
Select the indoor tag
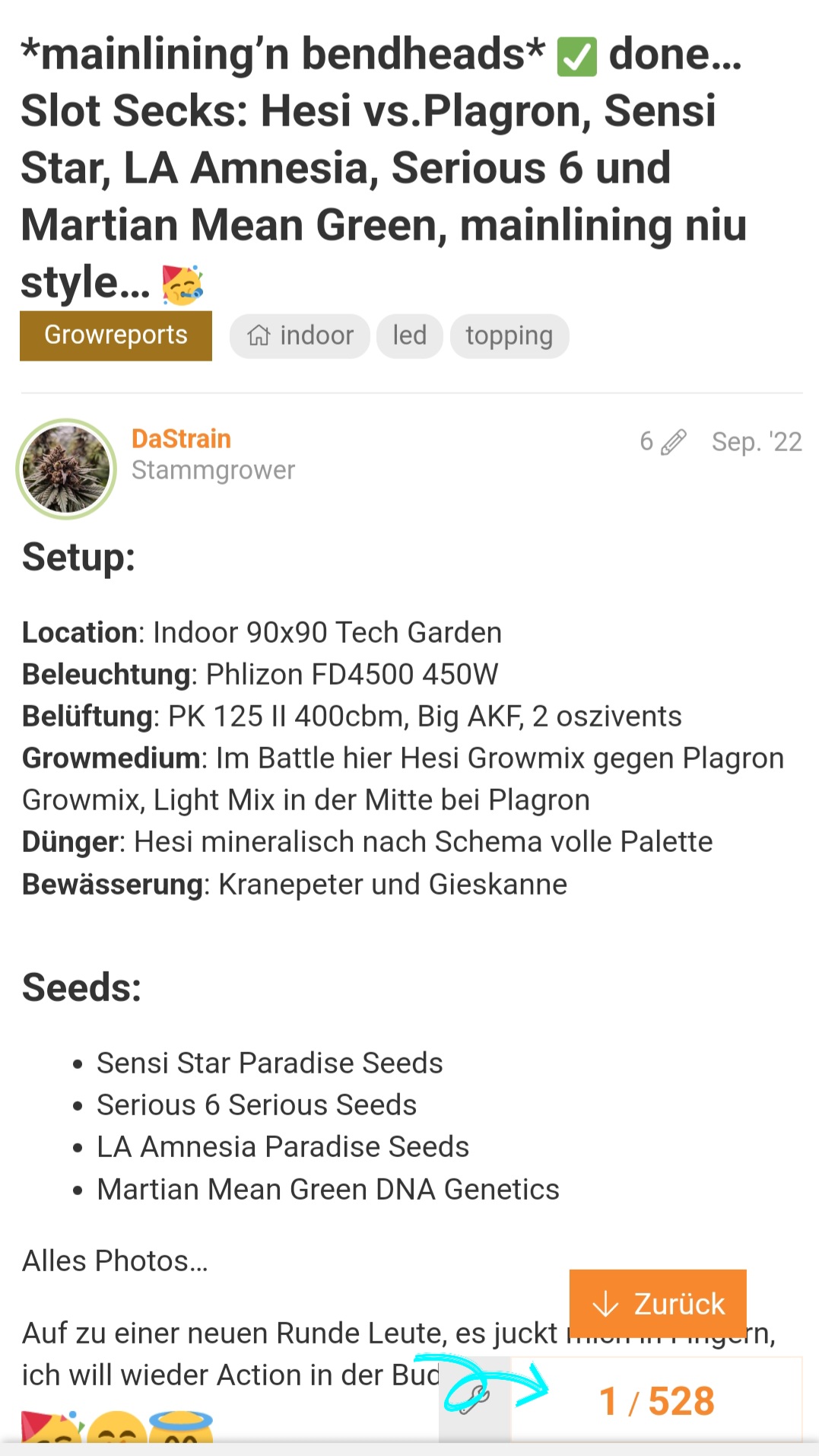tap(300, 335)
